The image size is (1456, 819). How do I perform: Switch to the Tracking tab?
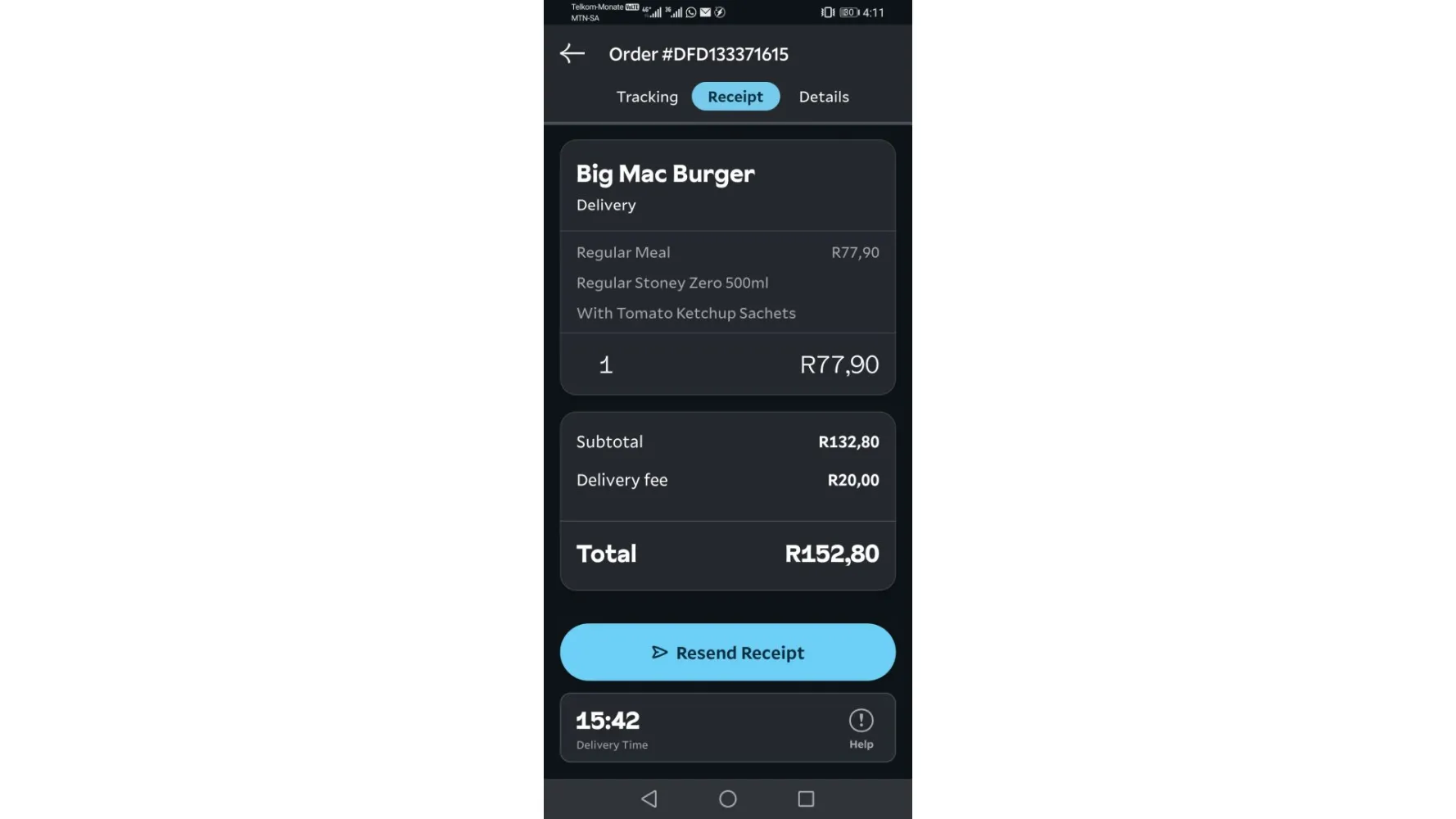point(647,97)
